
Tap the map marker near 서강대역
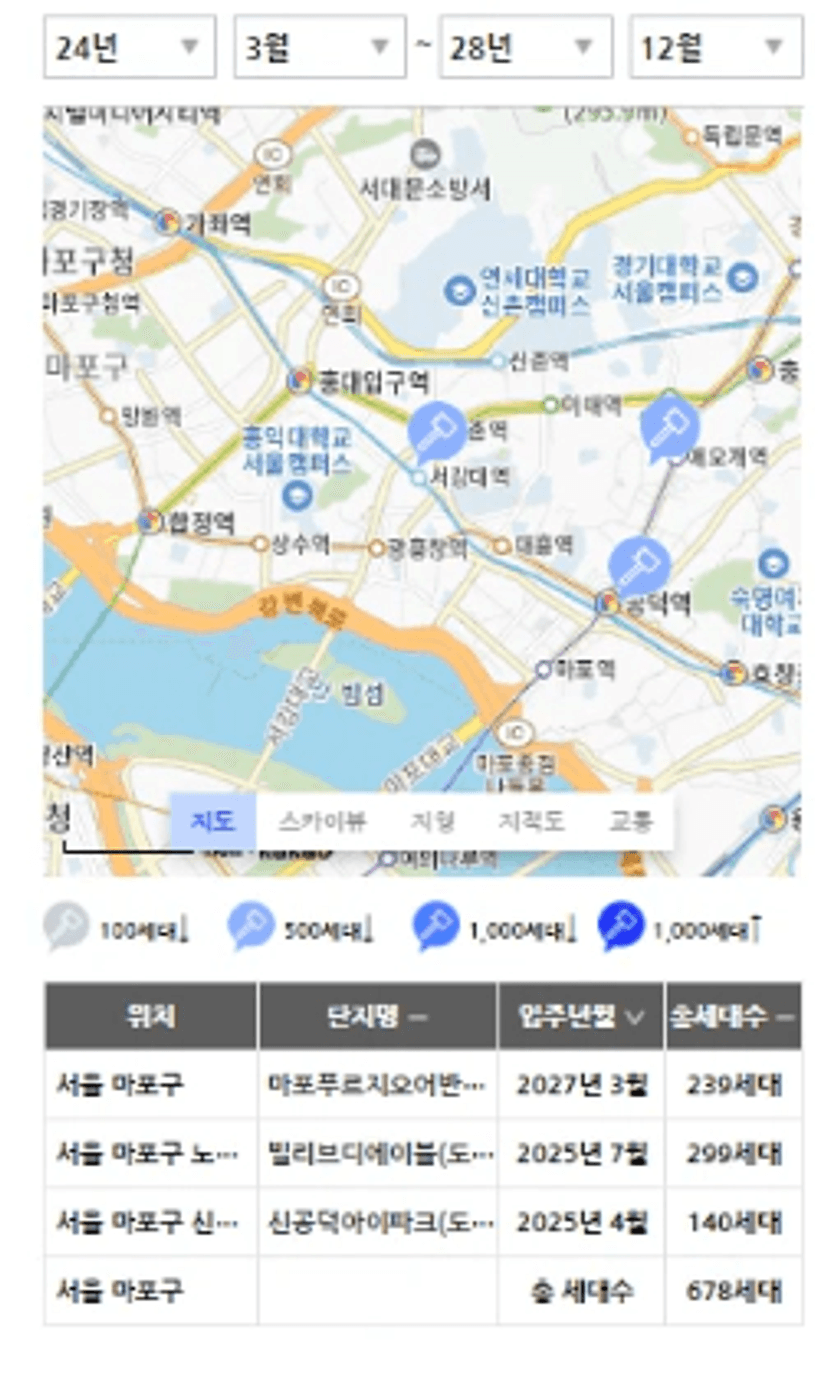(x=437, y=432)
